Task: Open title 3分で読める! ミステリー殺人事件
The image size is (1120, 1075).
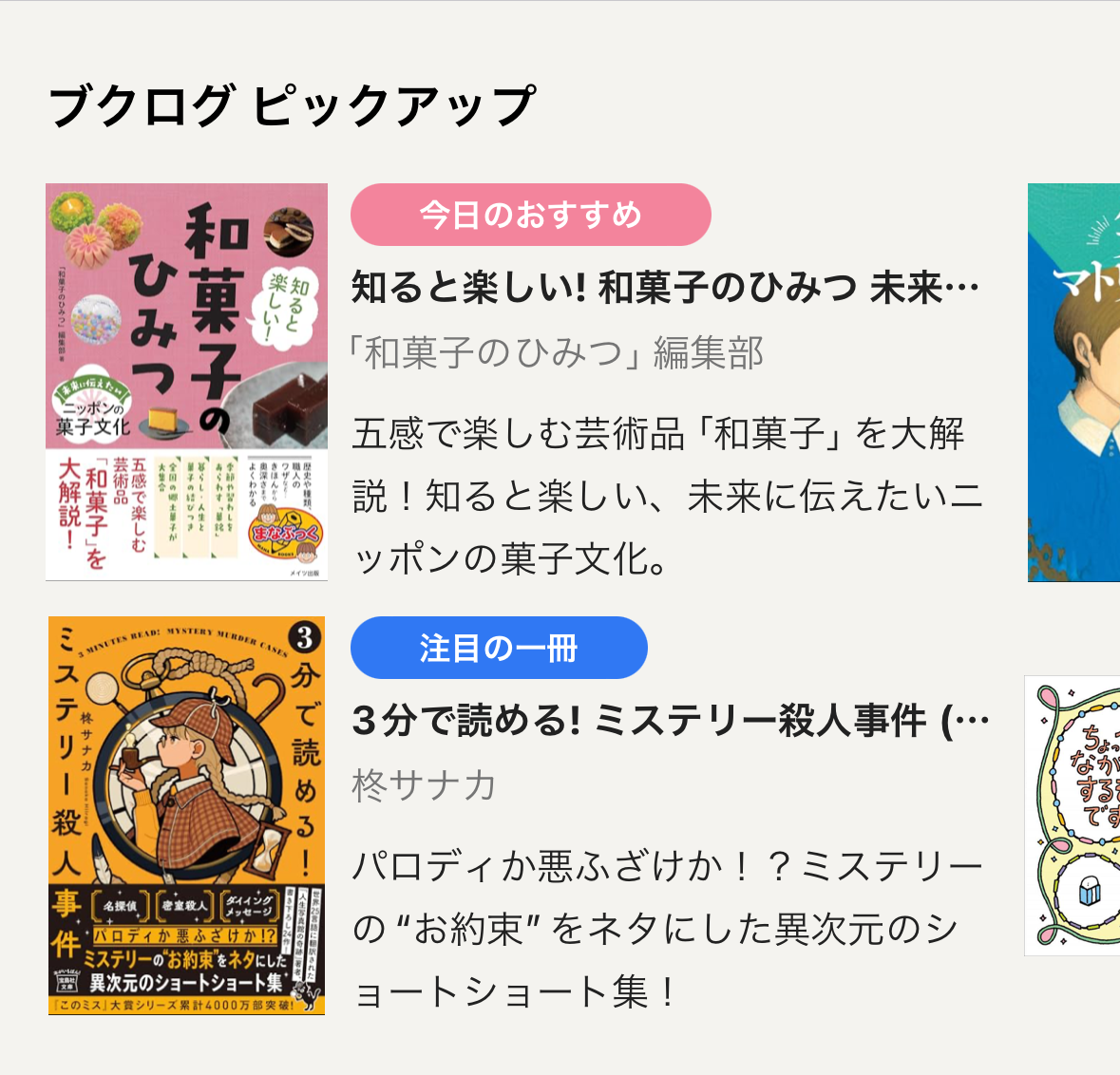Action: [670, 722]
